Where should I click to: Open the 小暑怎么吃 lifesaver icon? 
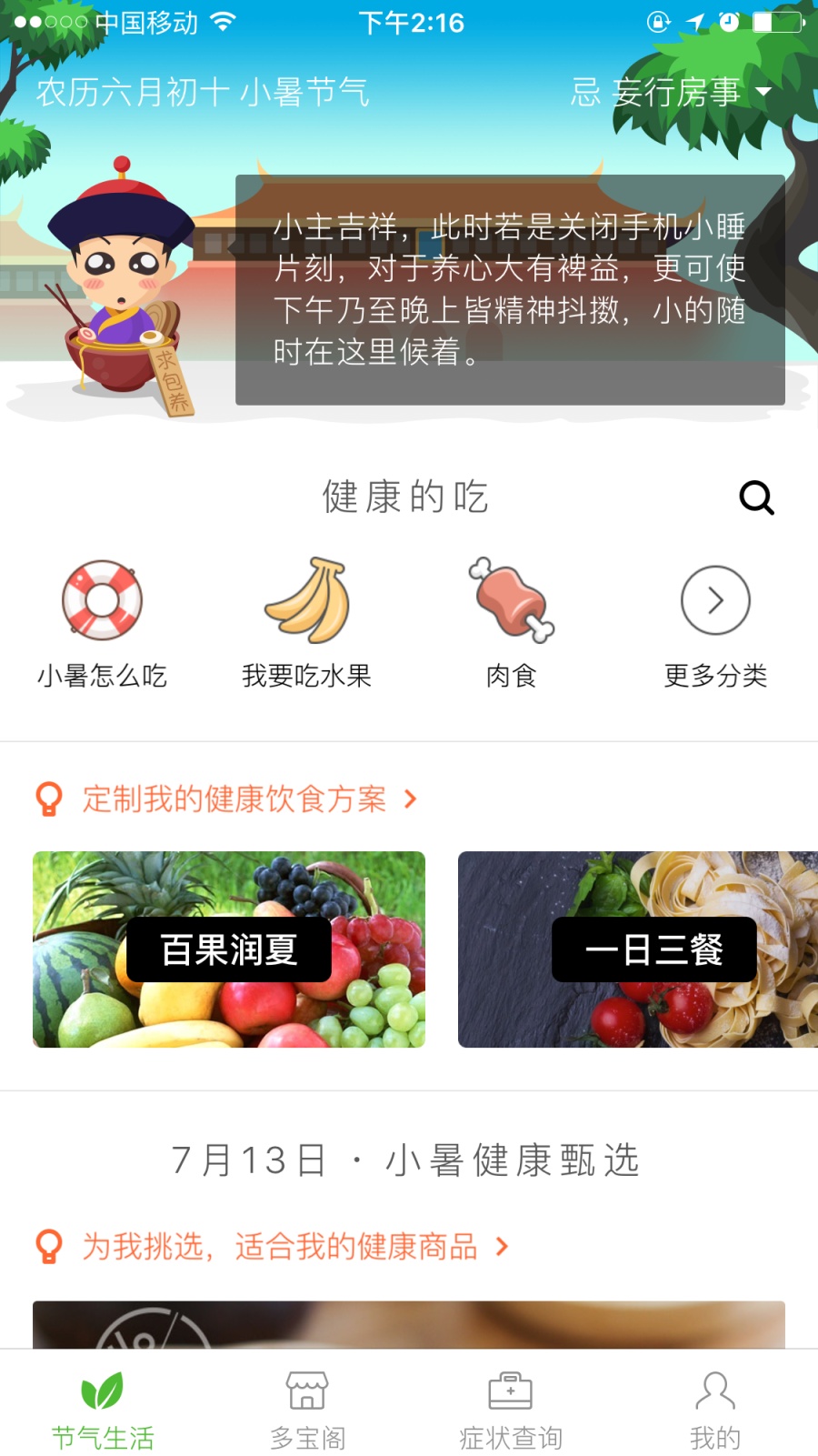click(x=102, y=600)
